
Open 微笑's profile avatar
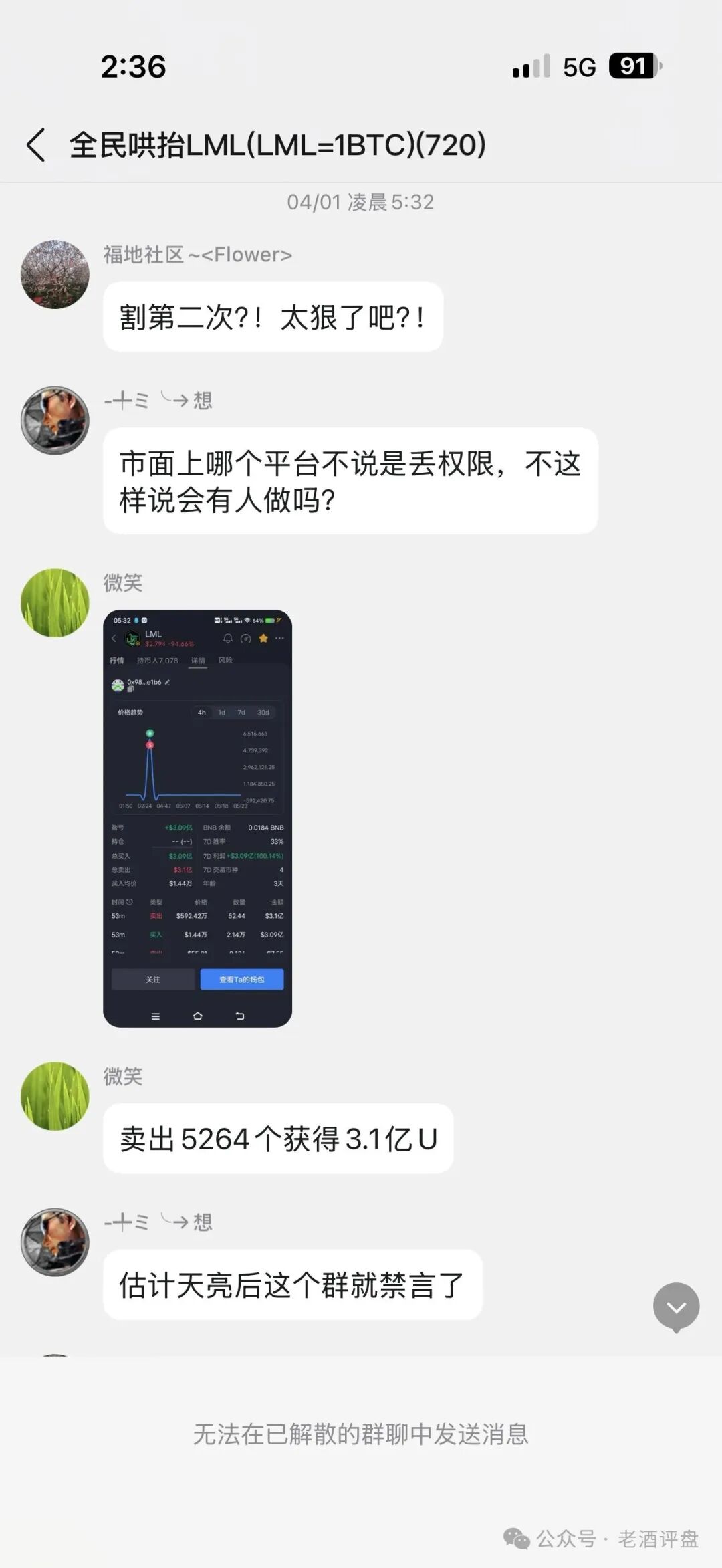55,602
